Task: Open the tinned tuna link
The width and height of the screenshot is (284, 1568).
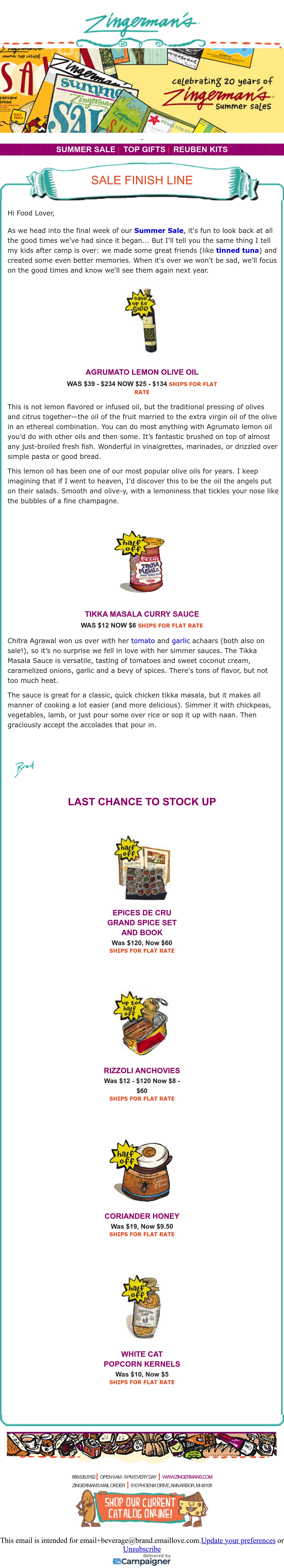Action: coord(238,250)
